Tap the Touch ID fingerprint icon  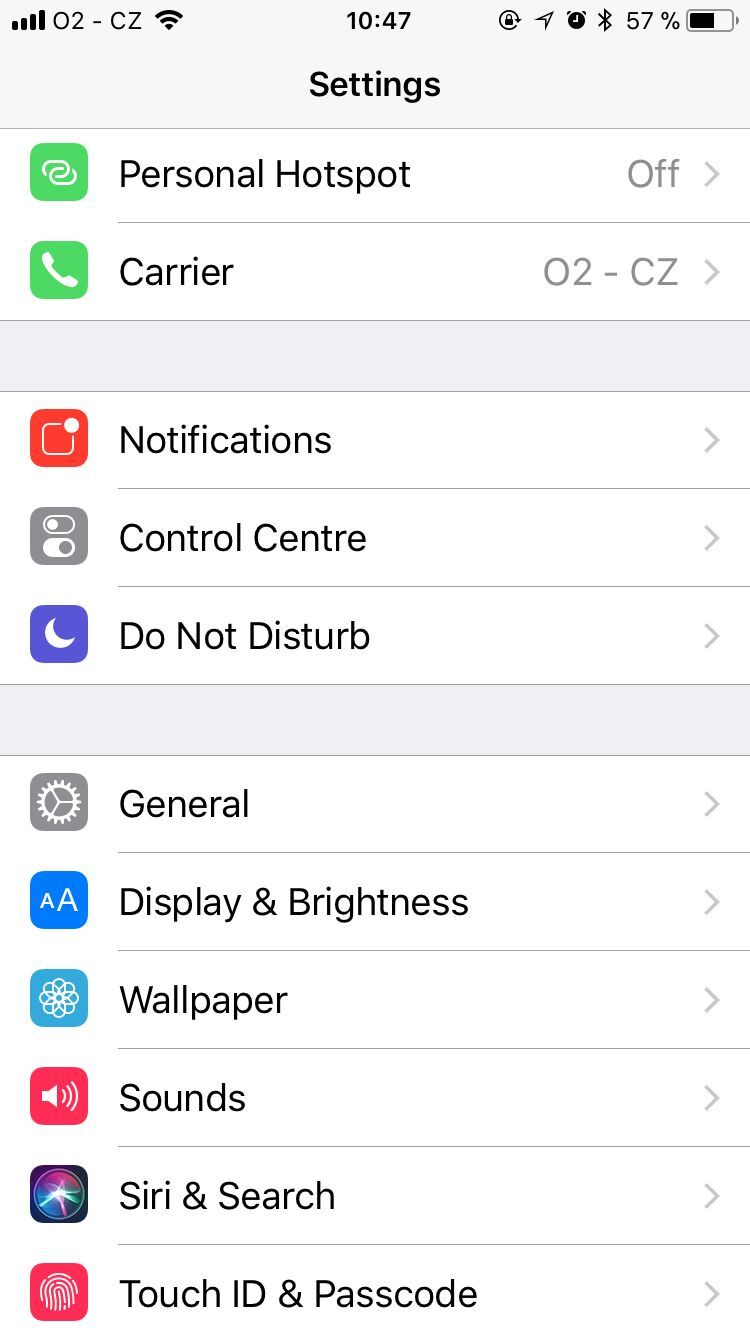pos(58,1292)
